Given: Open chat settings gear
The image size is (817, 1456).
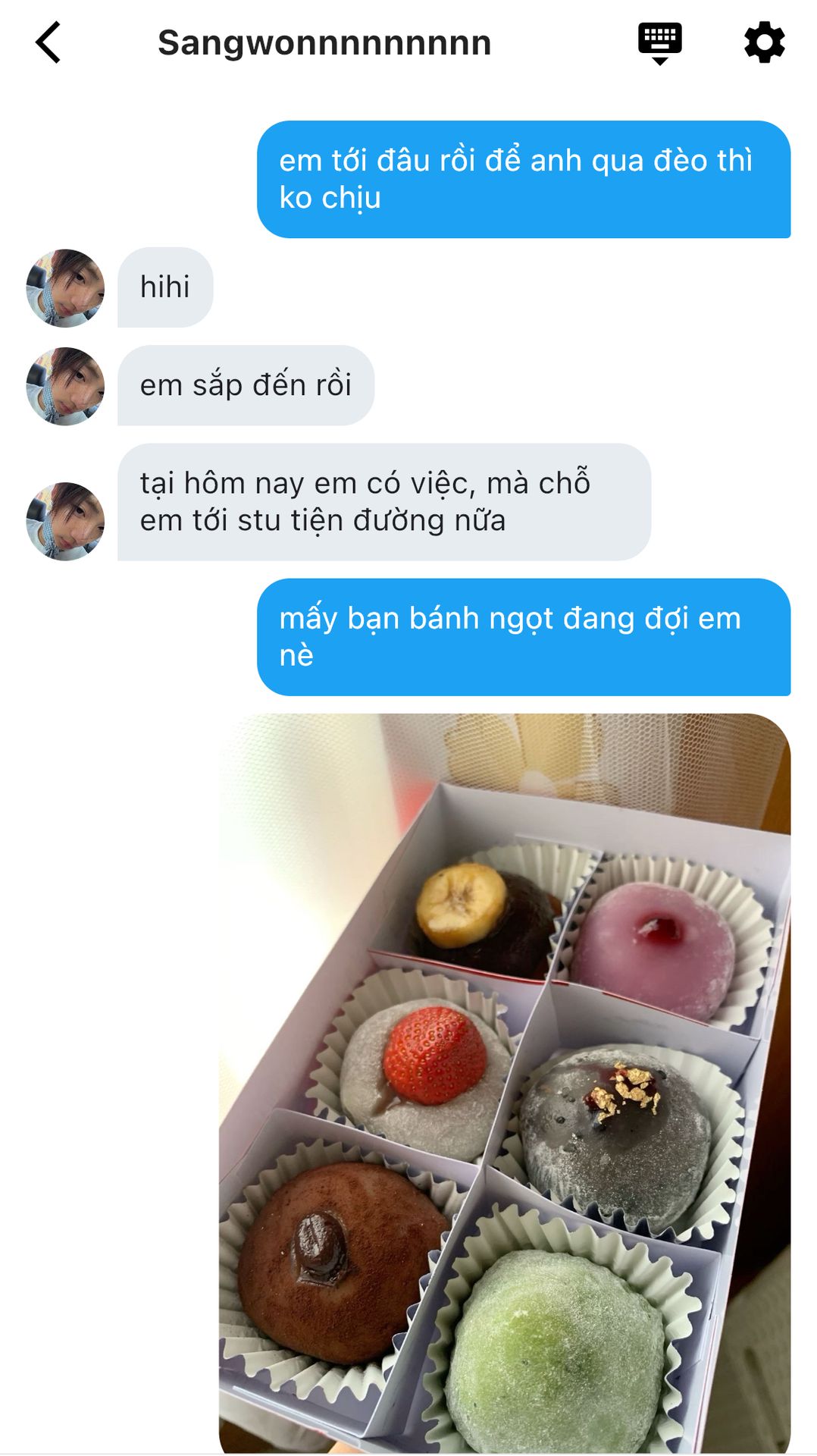Looking at the screenshot, I should pos(764,42).
